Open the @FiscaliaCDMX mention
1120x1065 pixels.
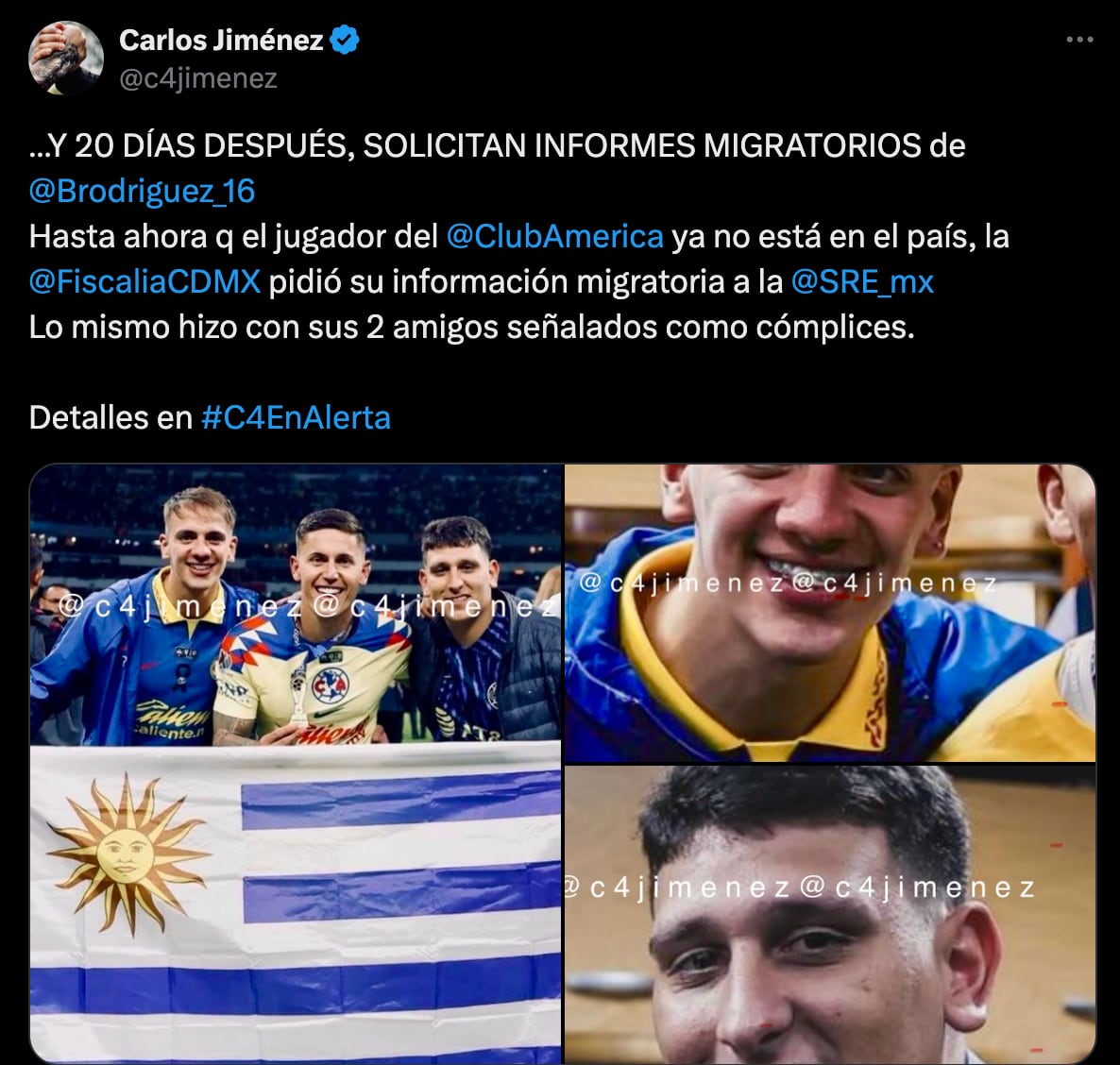coord(144,281)
